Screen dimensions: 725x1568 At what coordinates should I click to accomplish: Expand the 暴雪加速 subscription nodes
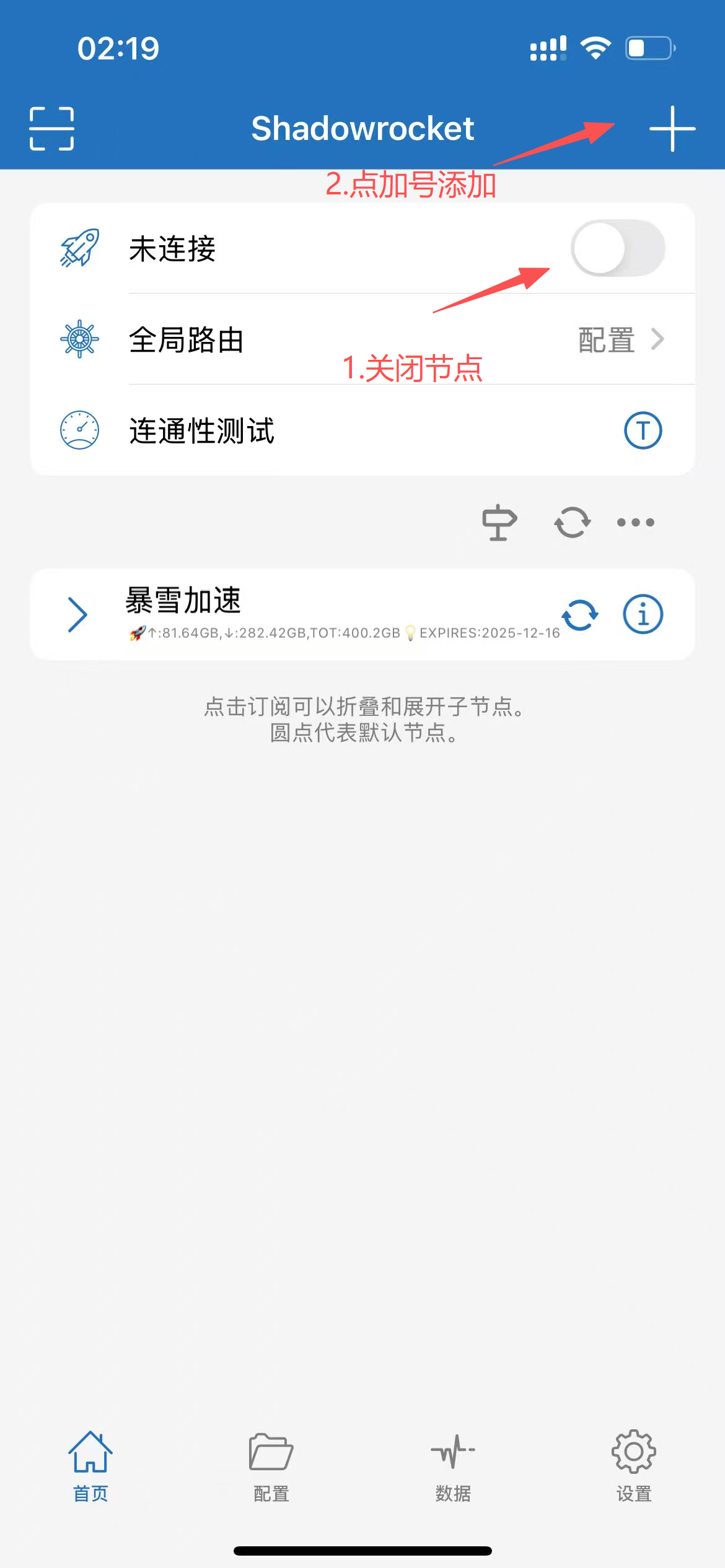point(78,614)
